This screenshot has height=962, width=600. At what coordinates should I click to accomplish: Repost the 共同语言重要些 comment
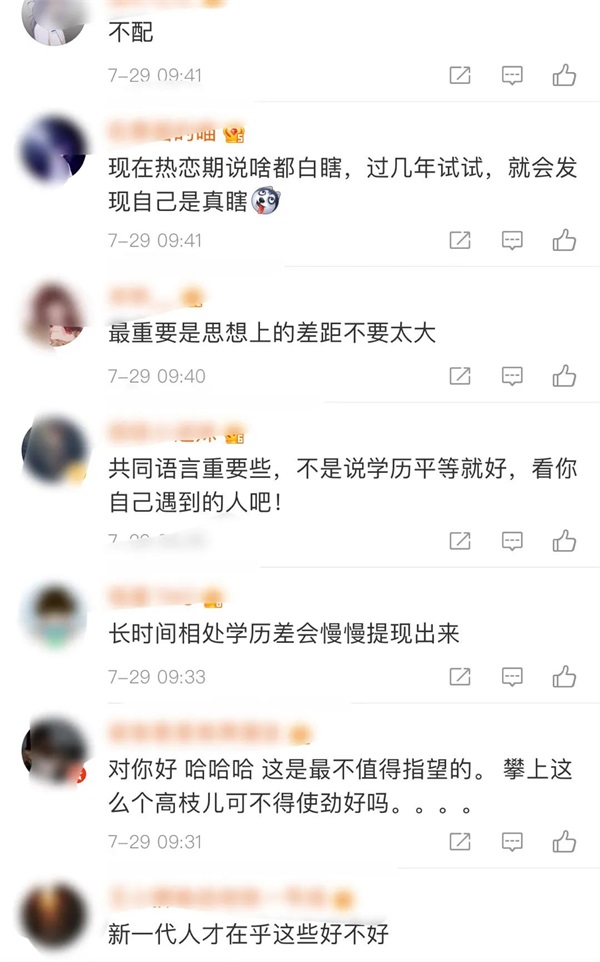tap(460, 541)
